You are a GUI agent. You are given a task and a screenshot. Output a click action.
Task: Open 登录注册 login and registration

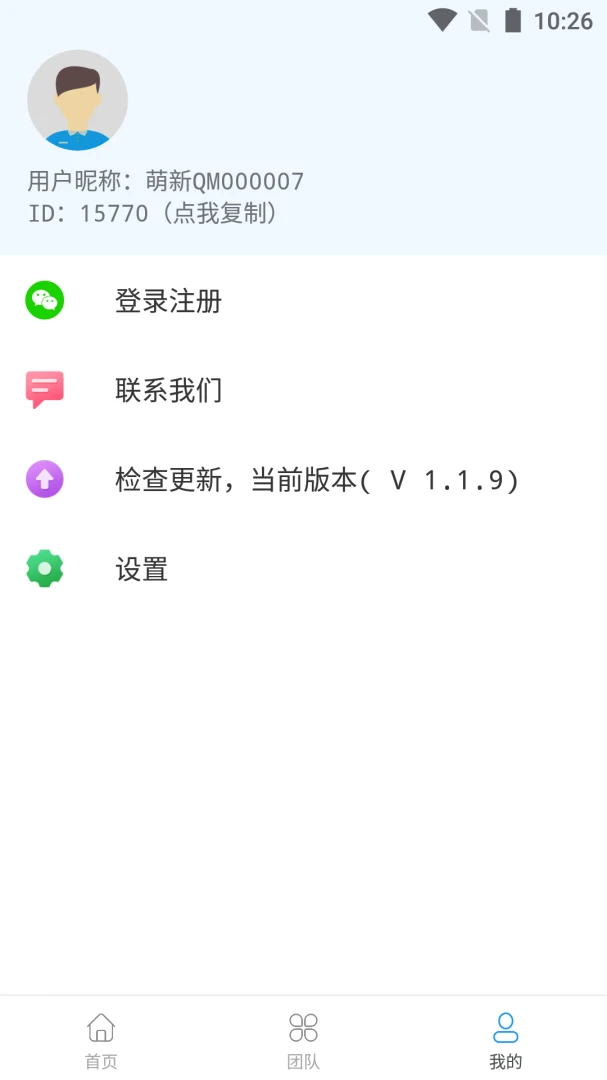(x=303, y=300)
